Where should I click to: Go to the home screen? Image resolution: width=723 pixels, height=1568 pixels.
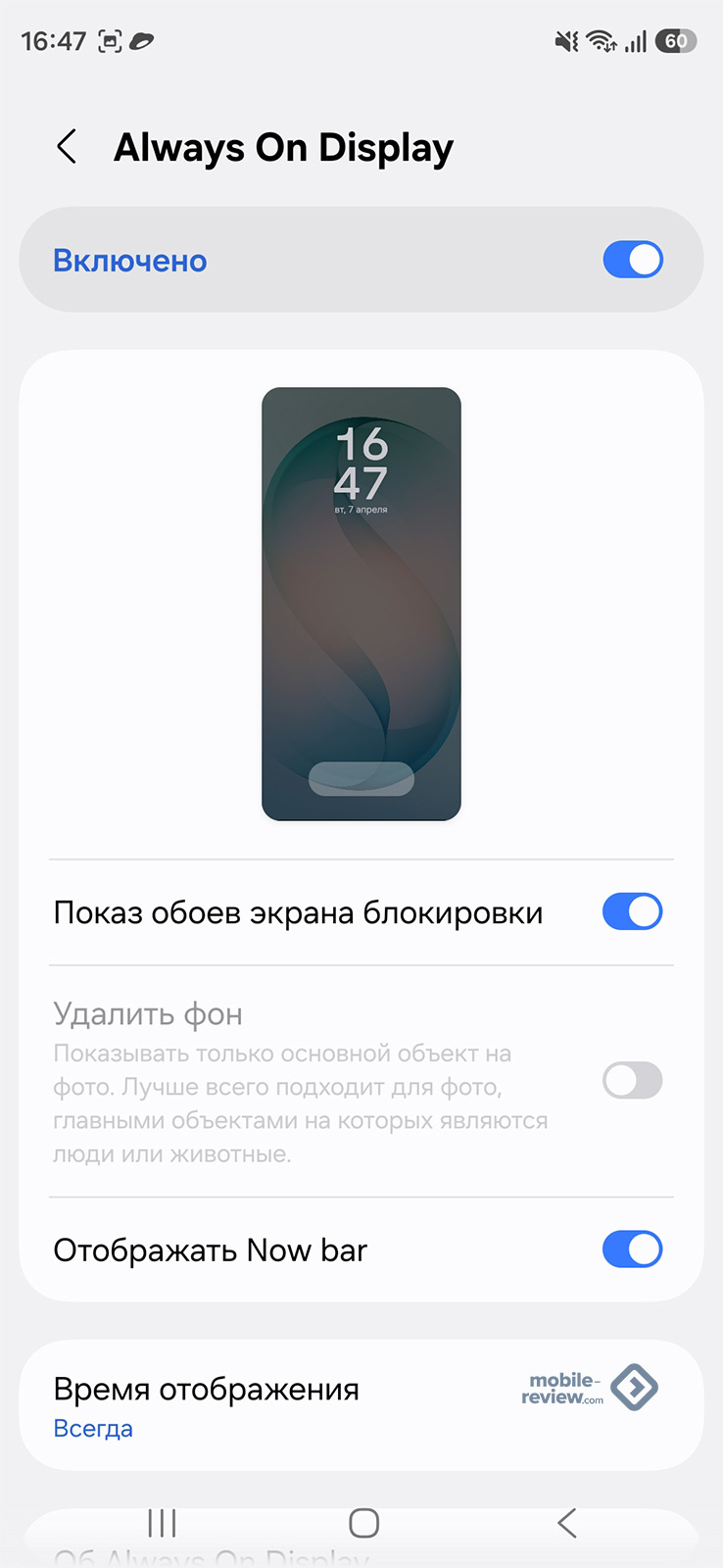(x=363, y=1523)
